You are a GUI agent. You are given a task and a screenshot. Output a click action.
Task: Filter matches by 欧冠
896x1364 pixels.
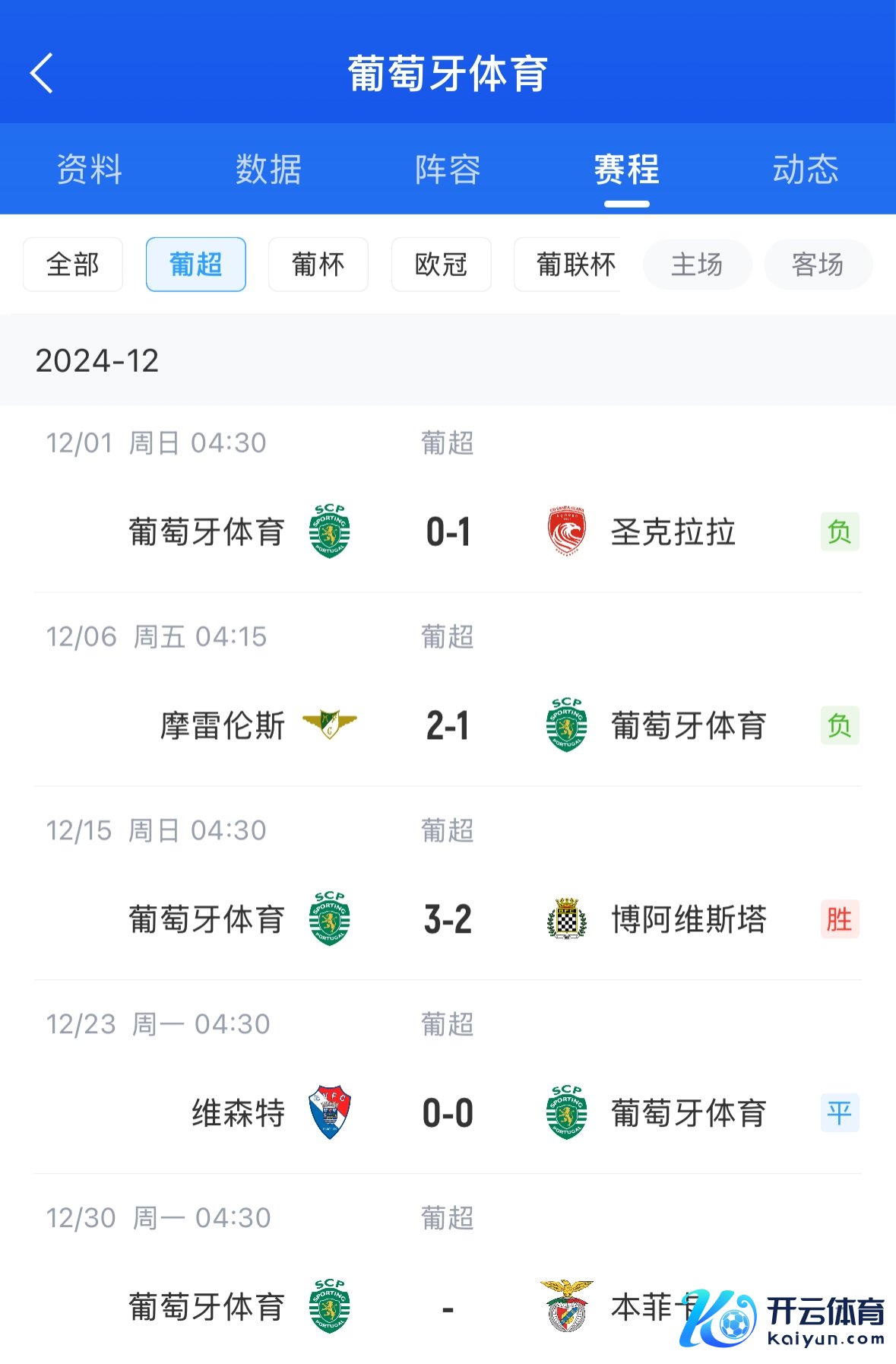[441, 265]
